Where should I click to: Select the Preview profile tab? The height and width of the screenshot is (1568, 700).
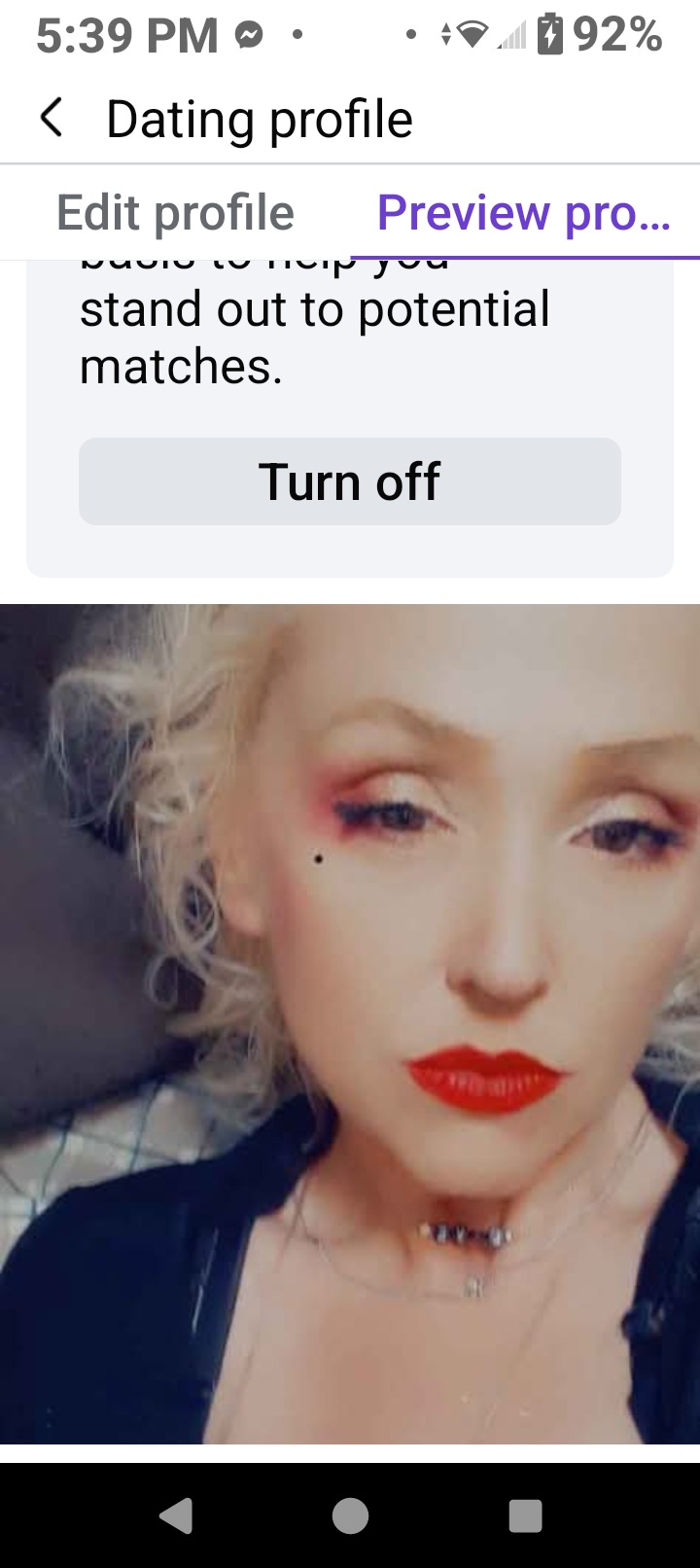pyautogui.click(x=523, y=213)
